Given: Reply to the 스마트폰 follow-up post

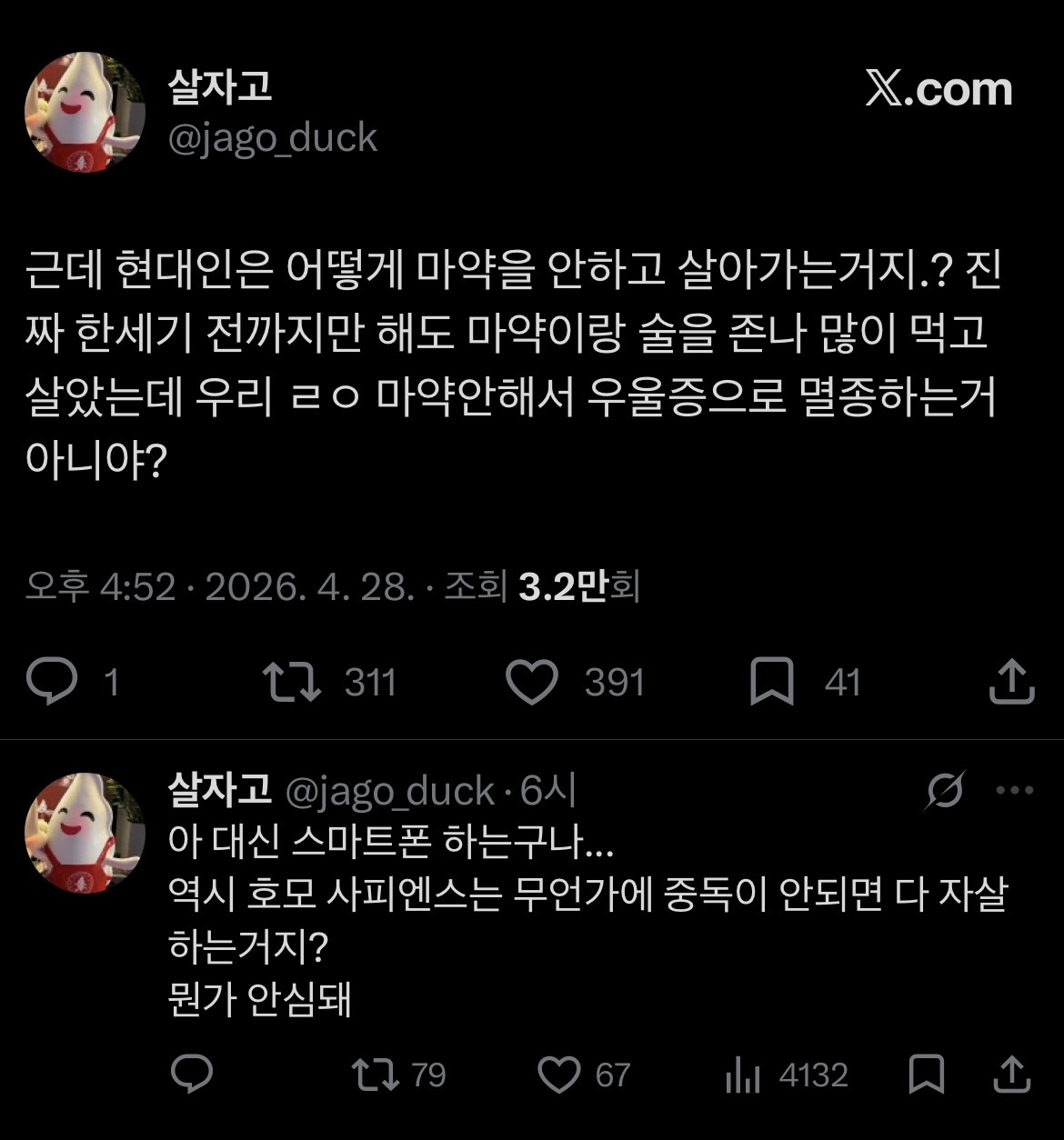Looking at the screenshot, I should (192, 1075).
